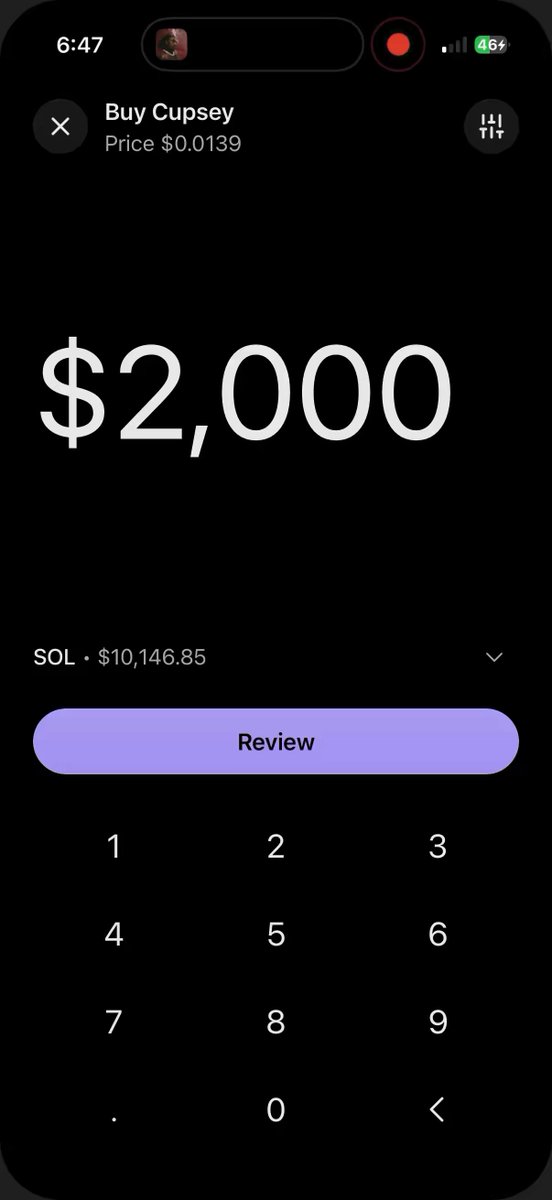Tap the Review button

(x=276, y=742)
